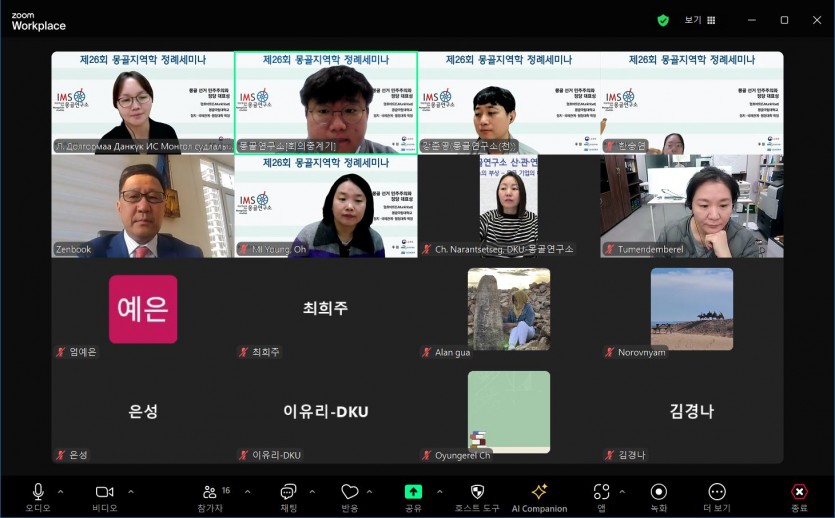Select Tumendemberel's video tile
The height and width of the screenshot is (518, 835).
click(x=691, y=206)
